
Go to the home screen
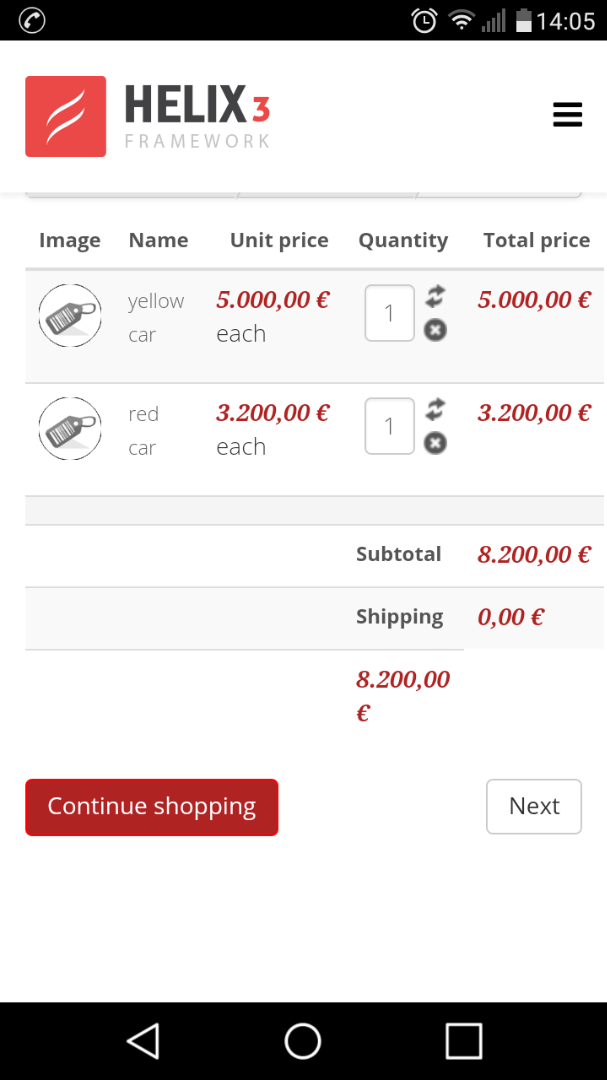(303, 1041)
